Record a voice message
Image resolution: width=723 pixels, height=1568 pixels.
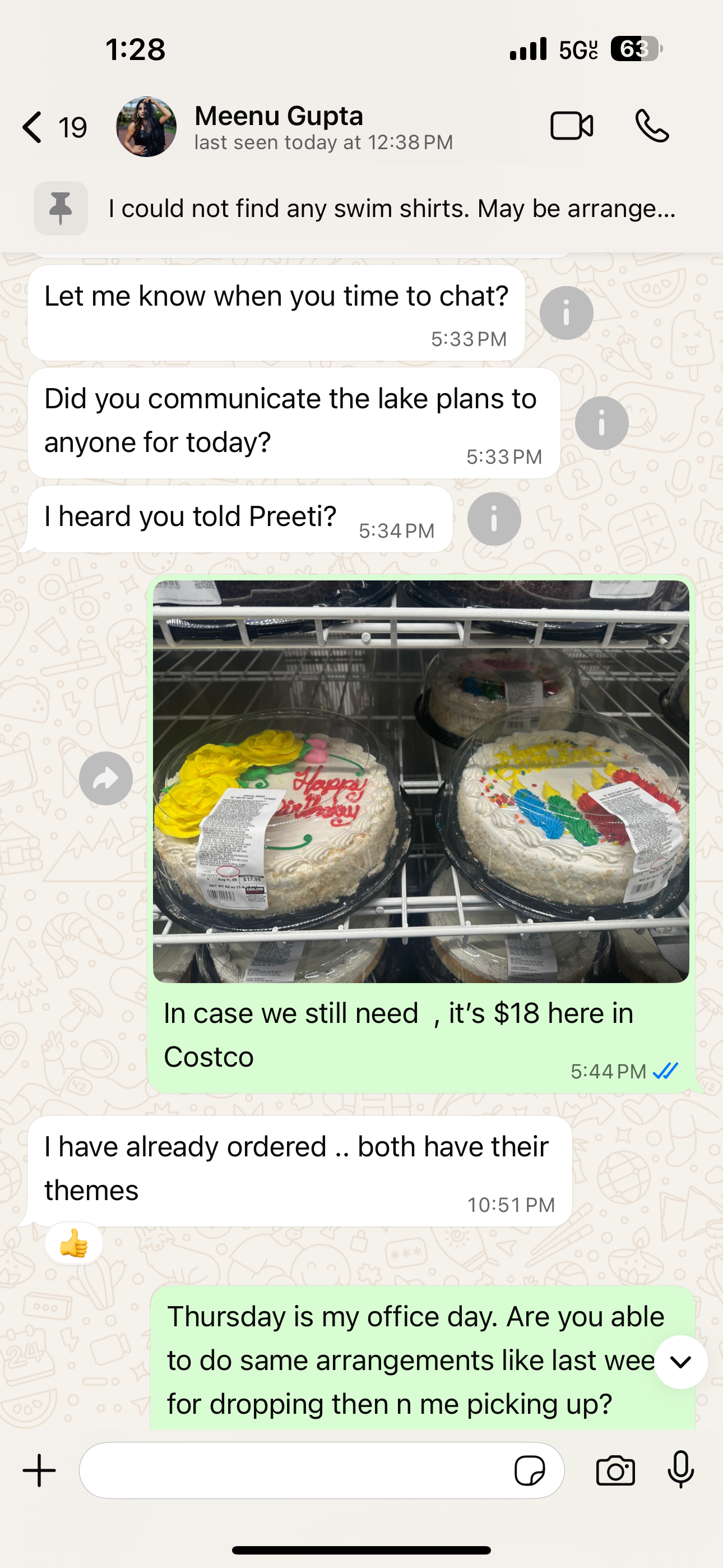click(680, 1470)
